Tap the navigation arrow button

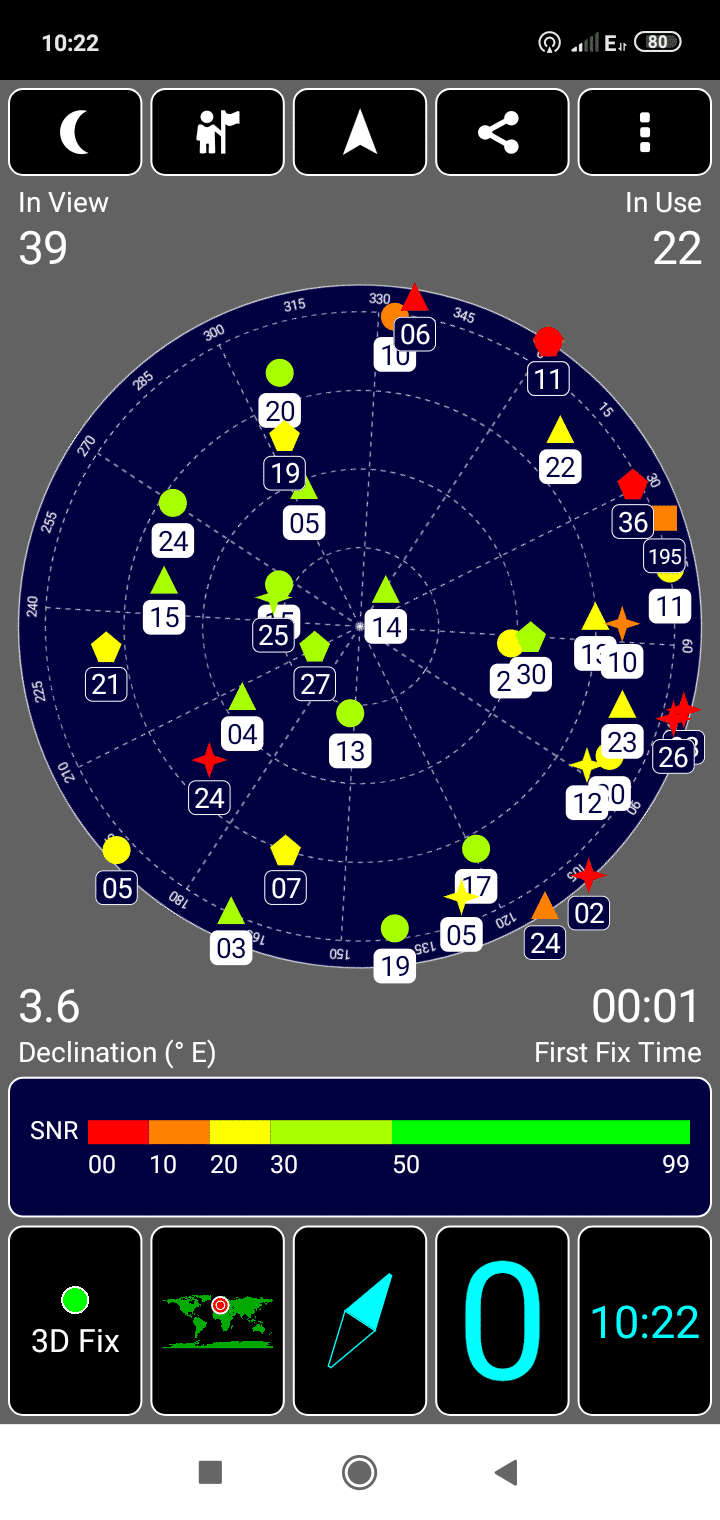360,132
